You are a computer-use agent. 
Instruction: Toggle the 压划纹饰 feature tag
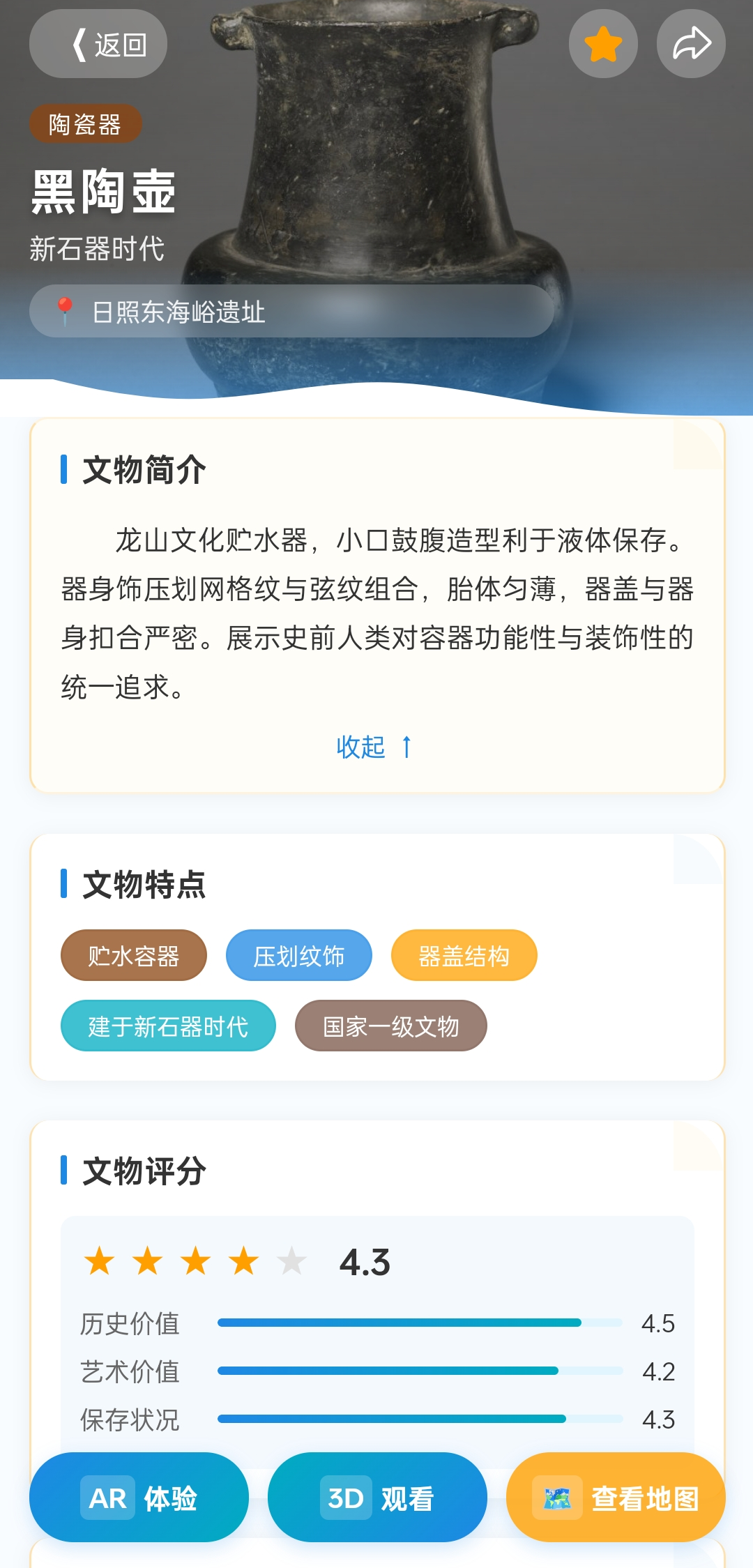[298, 956]
